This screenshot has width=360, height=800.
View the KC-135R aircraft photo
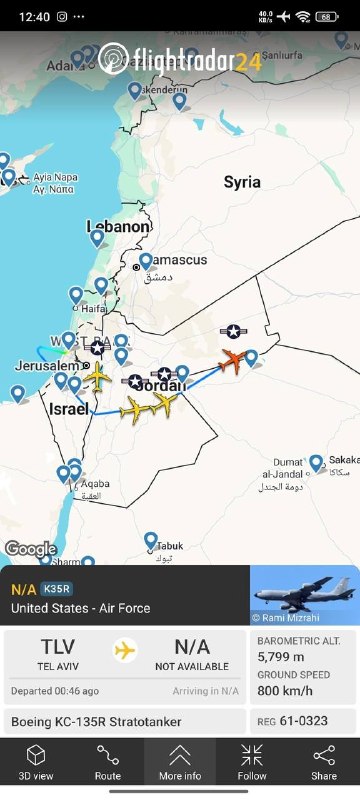[x=305, y=595]
